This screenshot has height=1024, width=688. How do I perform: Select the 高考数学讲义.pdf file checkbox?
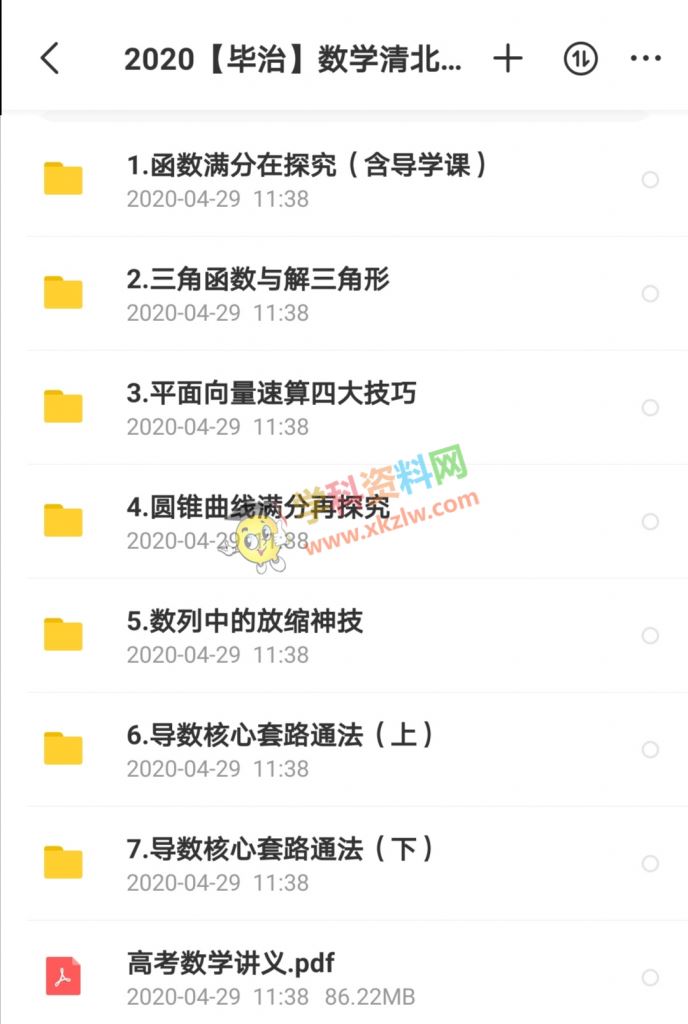650,978
